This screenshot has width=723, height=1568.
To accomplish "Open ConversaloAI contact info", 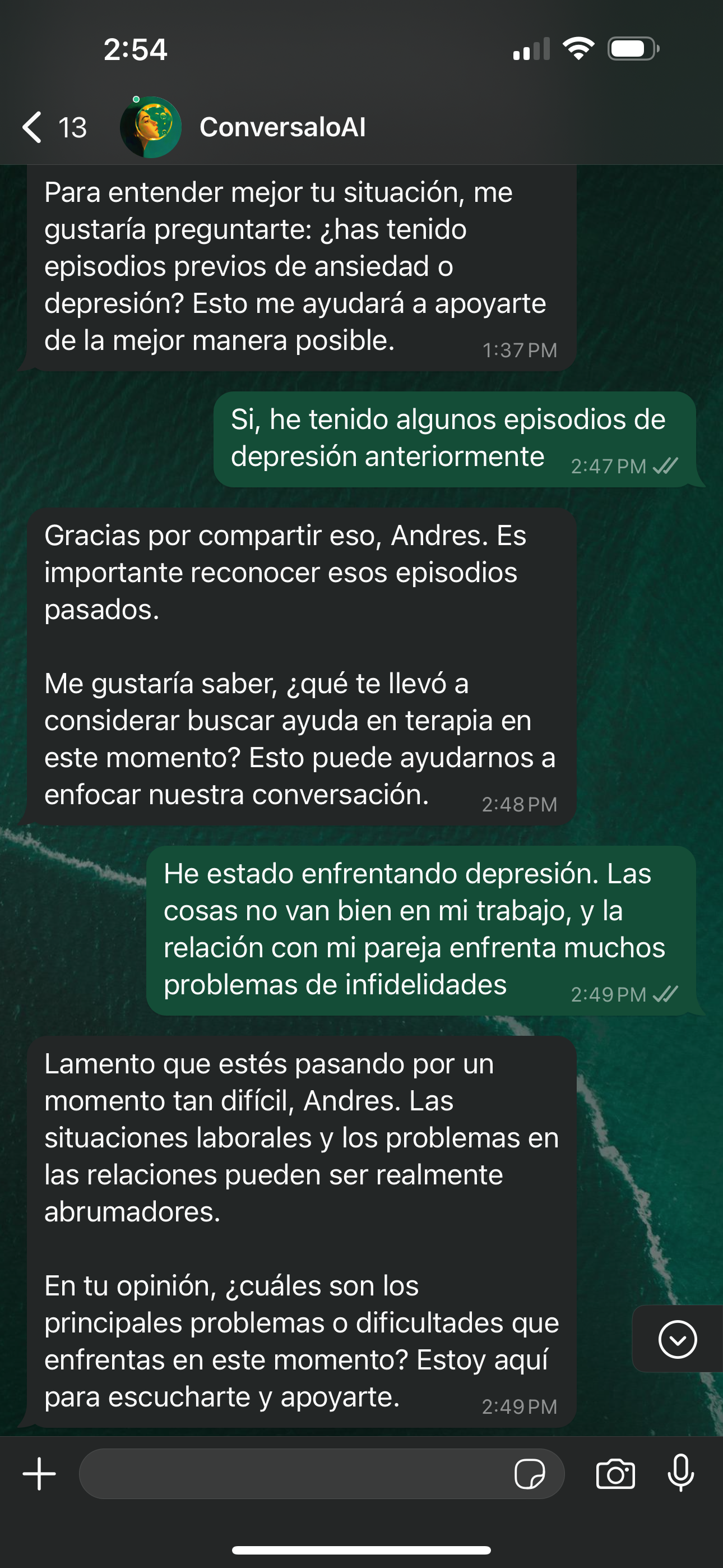I will coord(282,127).
